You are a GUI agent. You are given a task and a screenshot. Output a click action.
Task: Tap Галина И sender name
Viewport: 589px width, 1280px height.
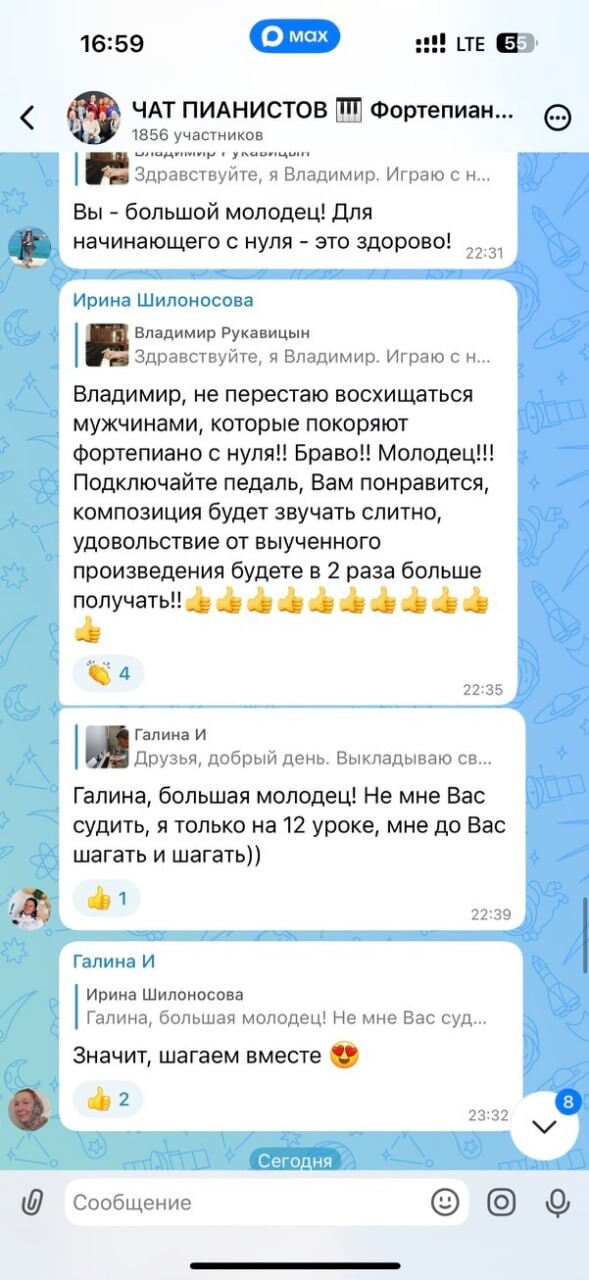click(x=114, y=961)
